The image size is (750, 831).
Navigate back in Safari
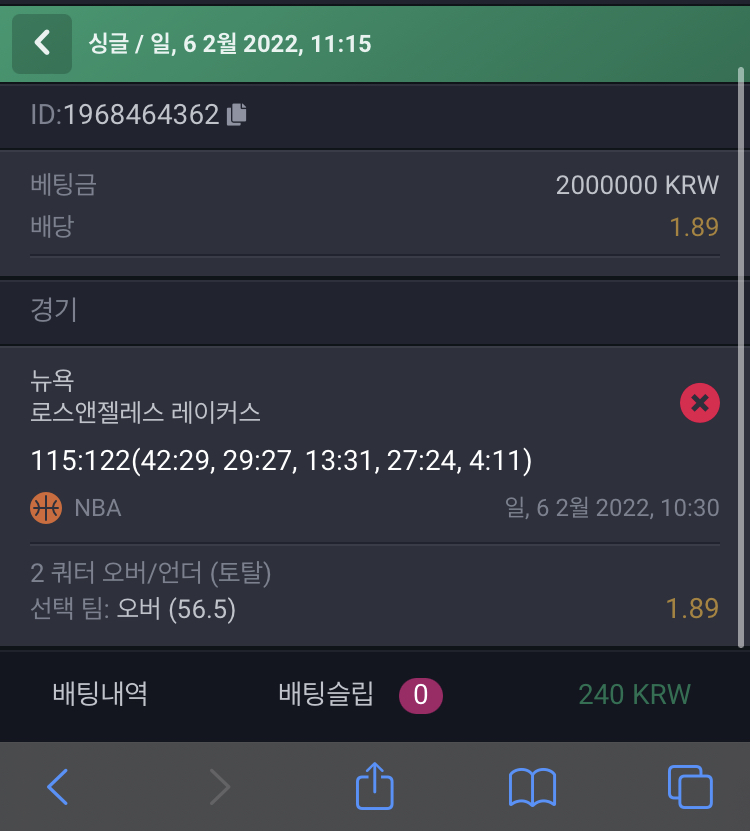pos(58,786)
